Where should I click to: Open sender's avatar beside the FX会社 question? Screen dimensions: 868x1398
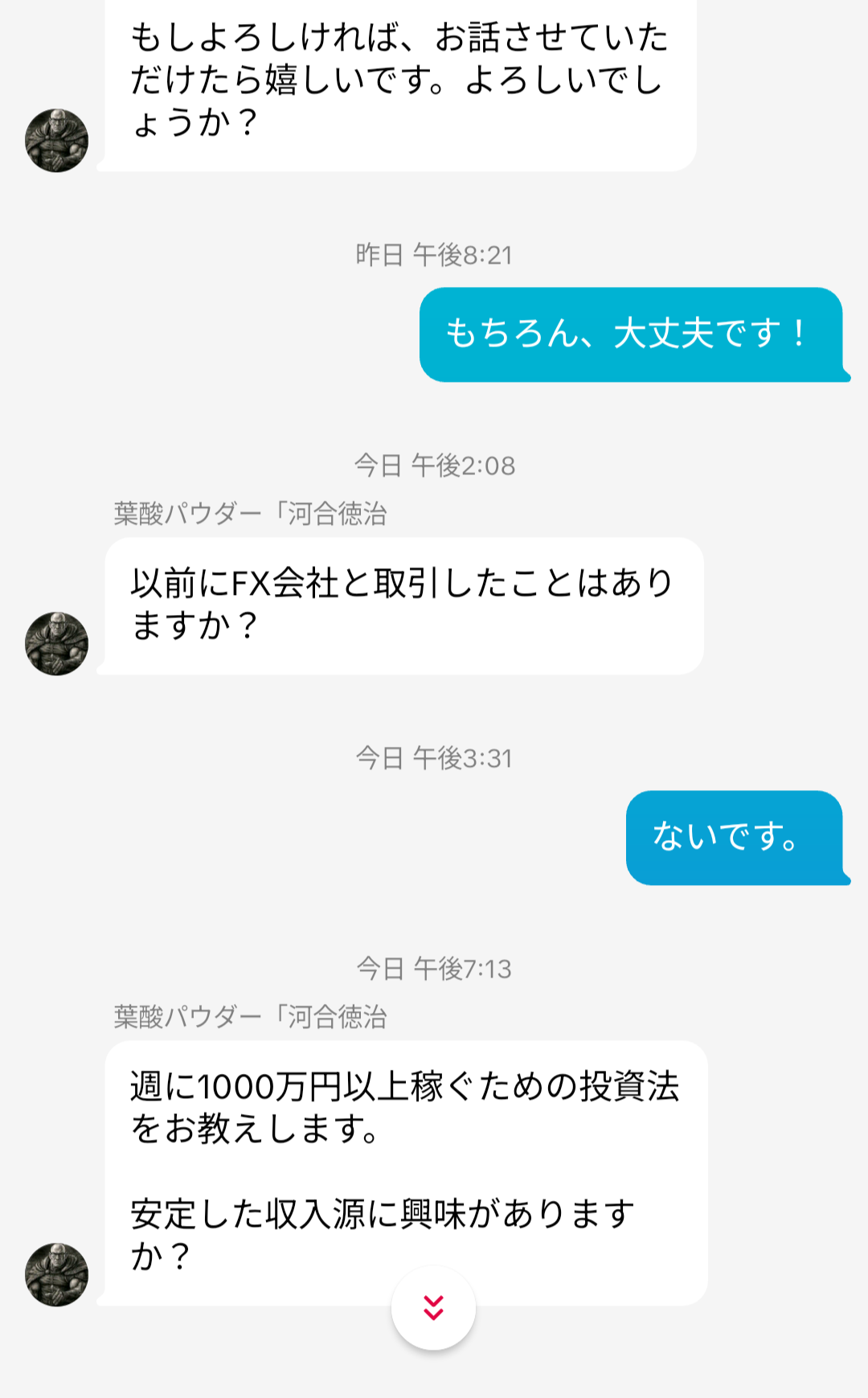(56, 644)
